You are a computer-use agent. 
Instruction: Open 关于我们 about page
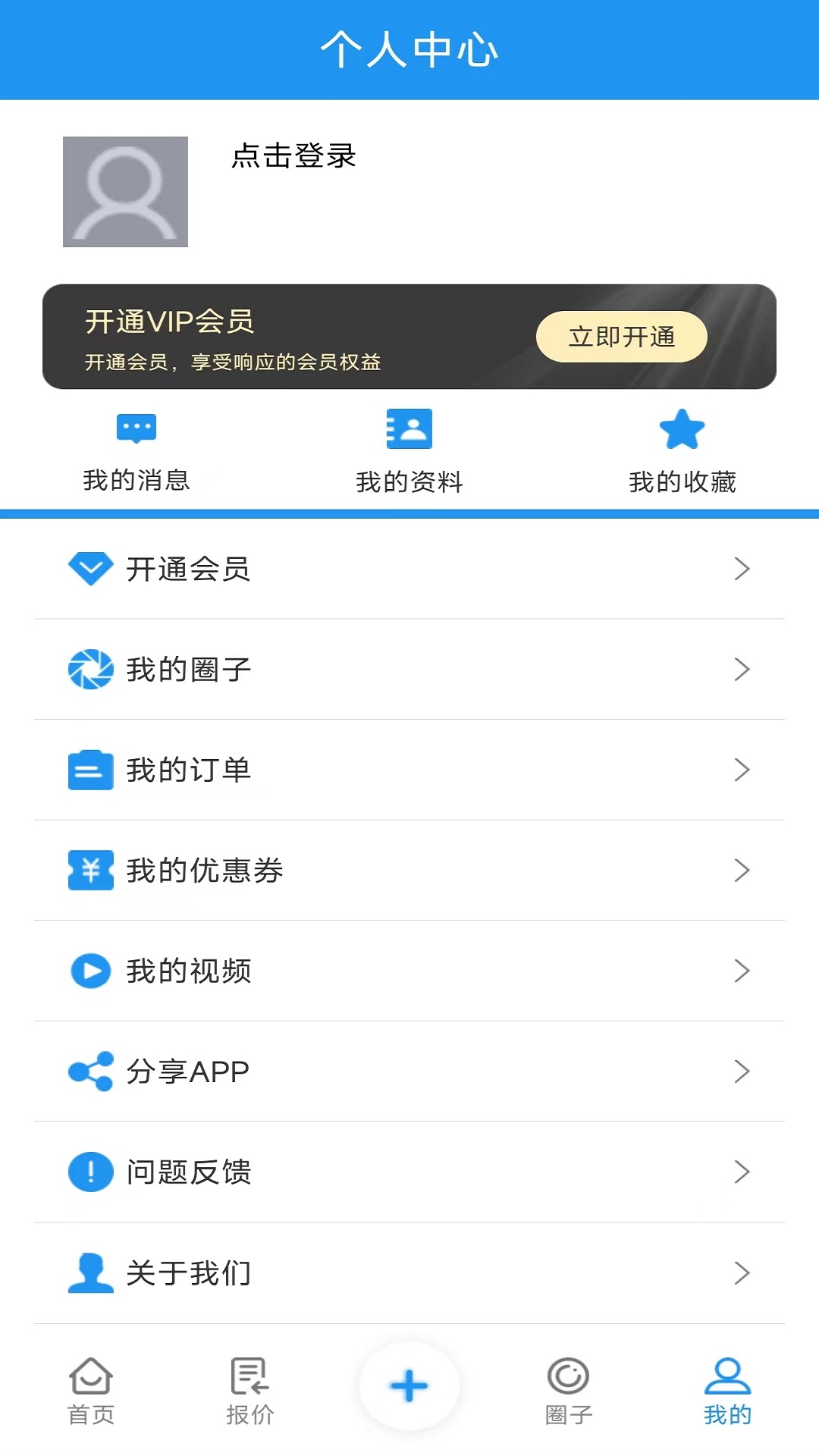coord(409,1273)
